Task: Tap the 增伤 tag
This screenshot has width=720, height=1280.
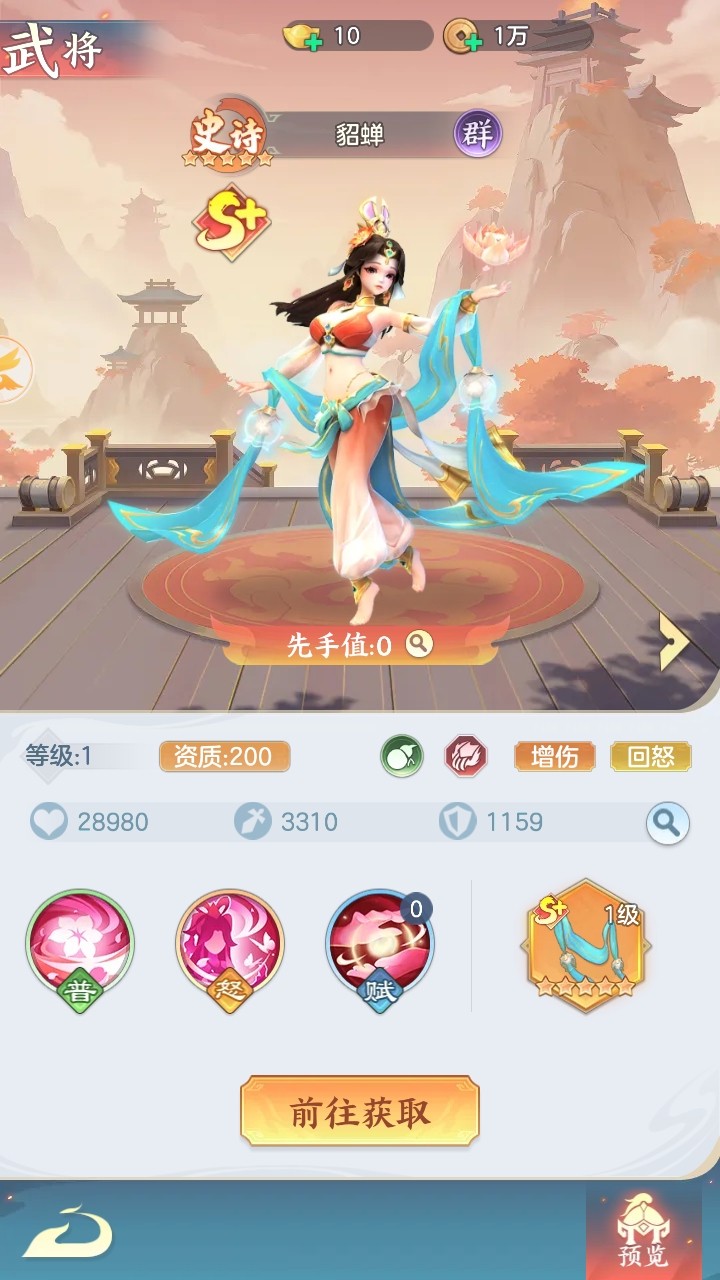Action: click(x=555, y=757)
